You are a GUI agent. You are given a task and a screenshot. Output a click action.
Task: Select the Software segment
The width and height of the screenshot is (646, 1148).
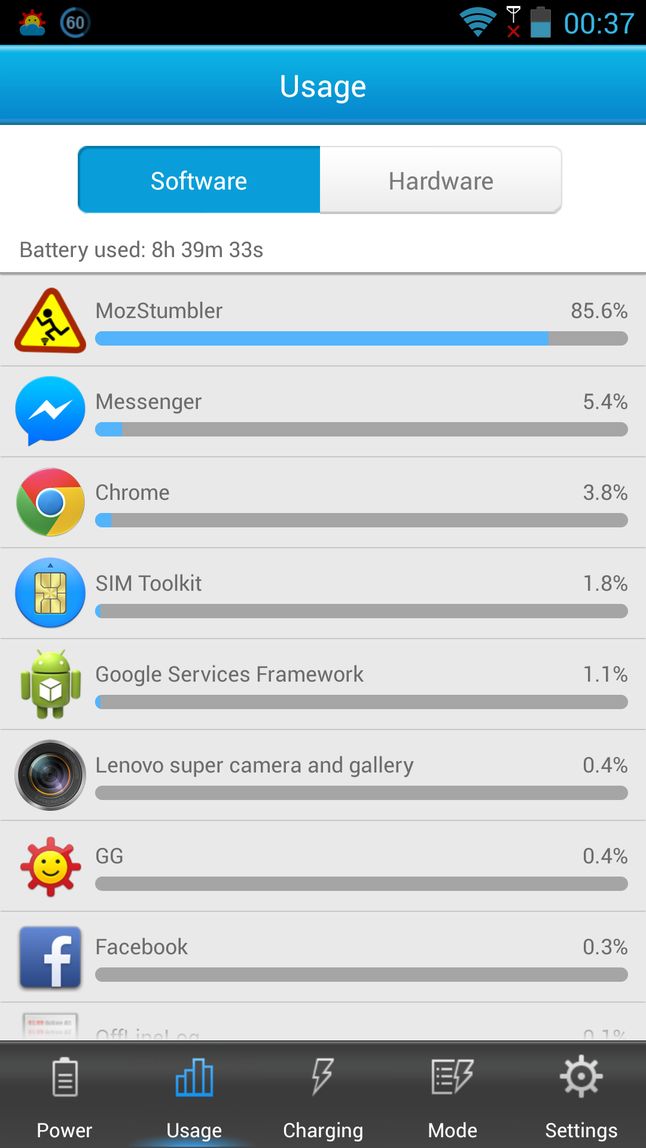tap(199, 180)
